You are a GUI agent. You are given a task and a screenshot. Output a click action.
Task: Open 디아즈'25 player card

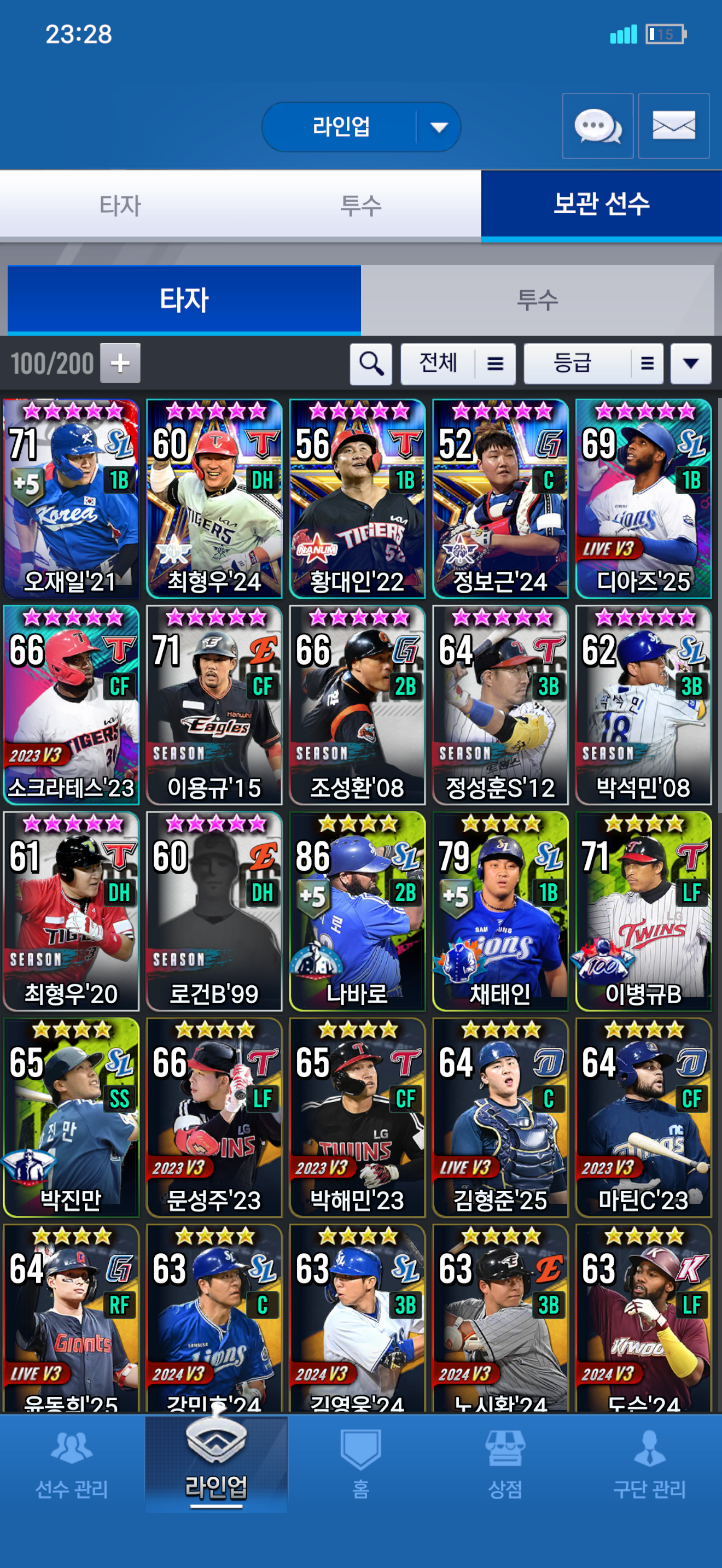coord(643,499)
